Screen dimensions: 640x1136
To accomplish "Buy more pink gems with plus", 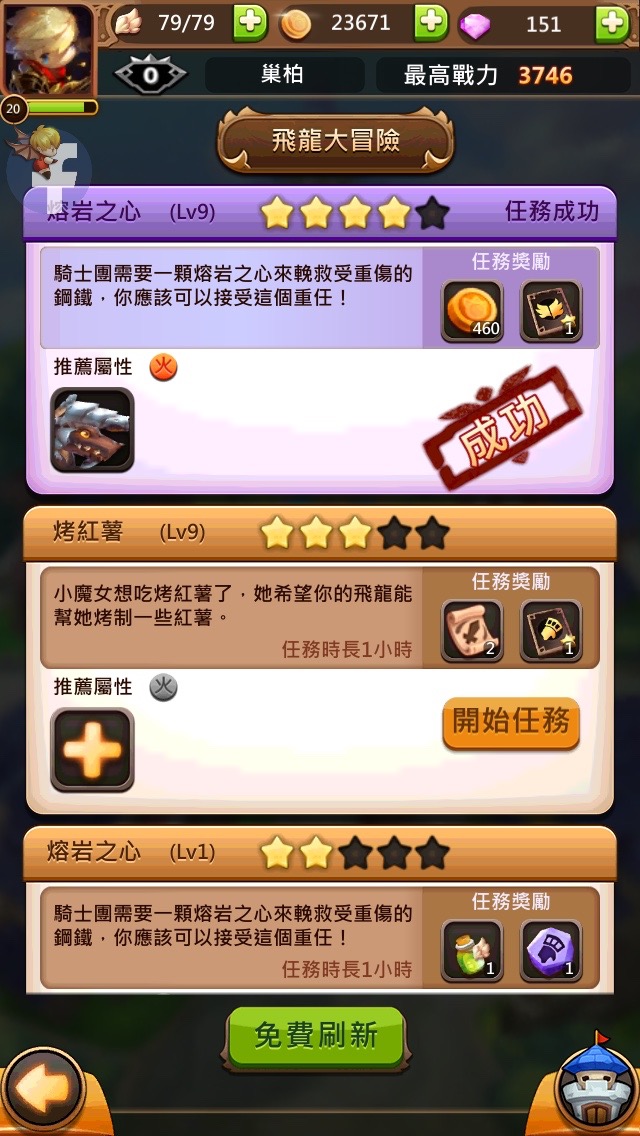I will pyautogui.click(x=612, y=22).
